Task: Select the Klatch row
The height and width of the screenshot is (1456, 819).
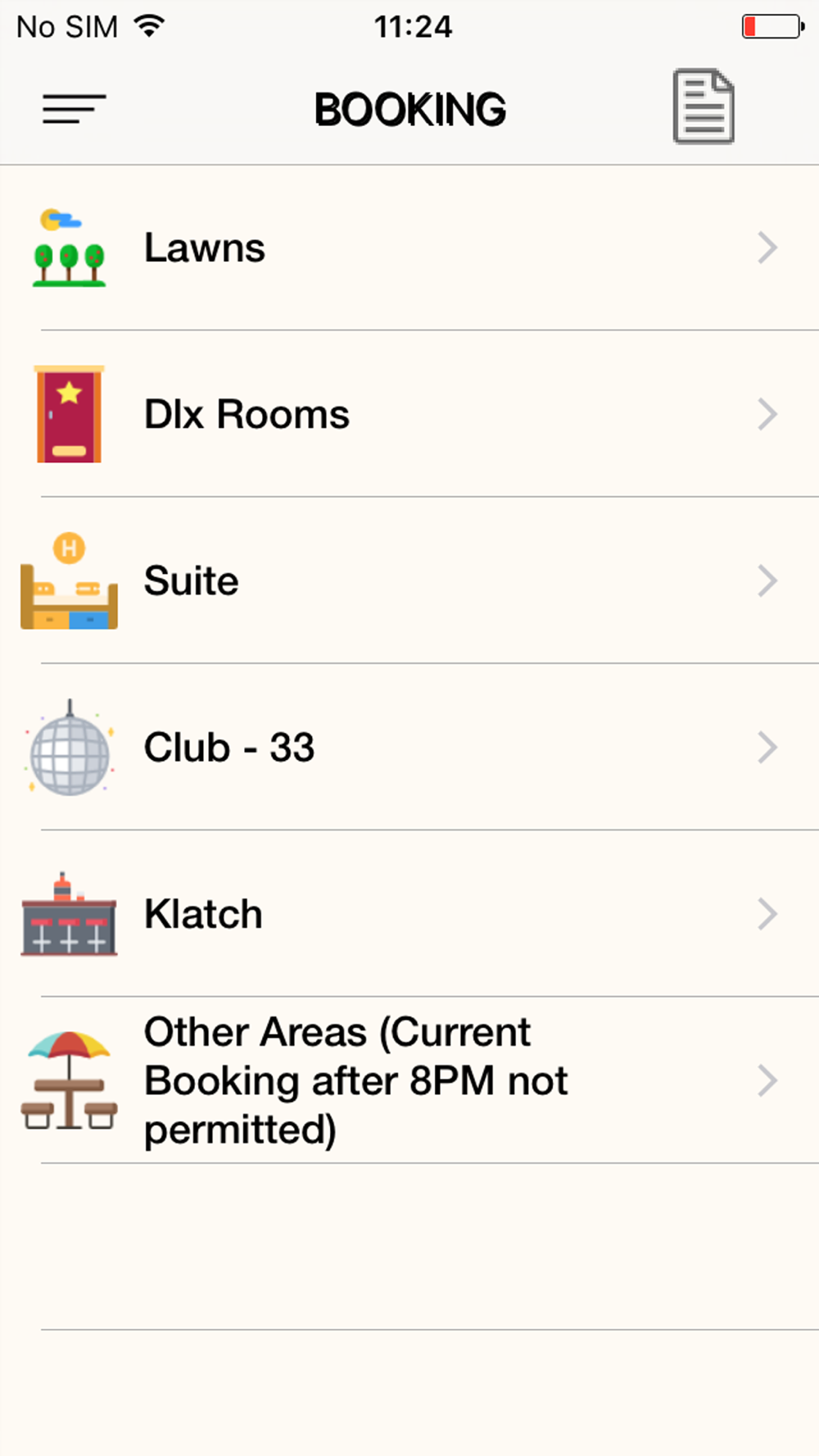Action: click(409, 914)
